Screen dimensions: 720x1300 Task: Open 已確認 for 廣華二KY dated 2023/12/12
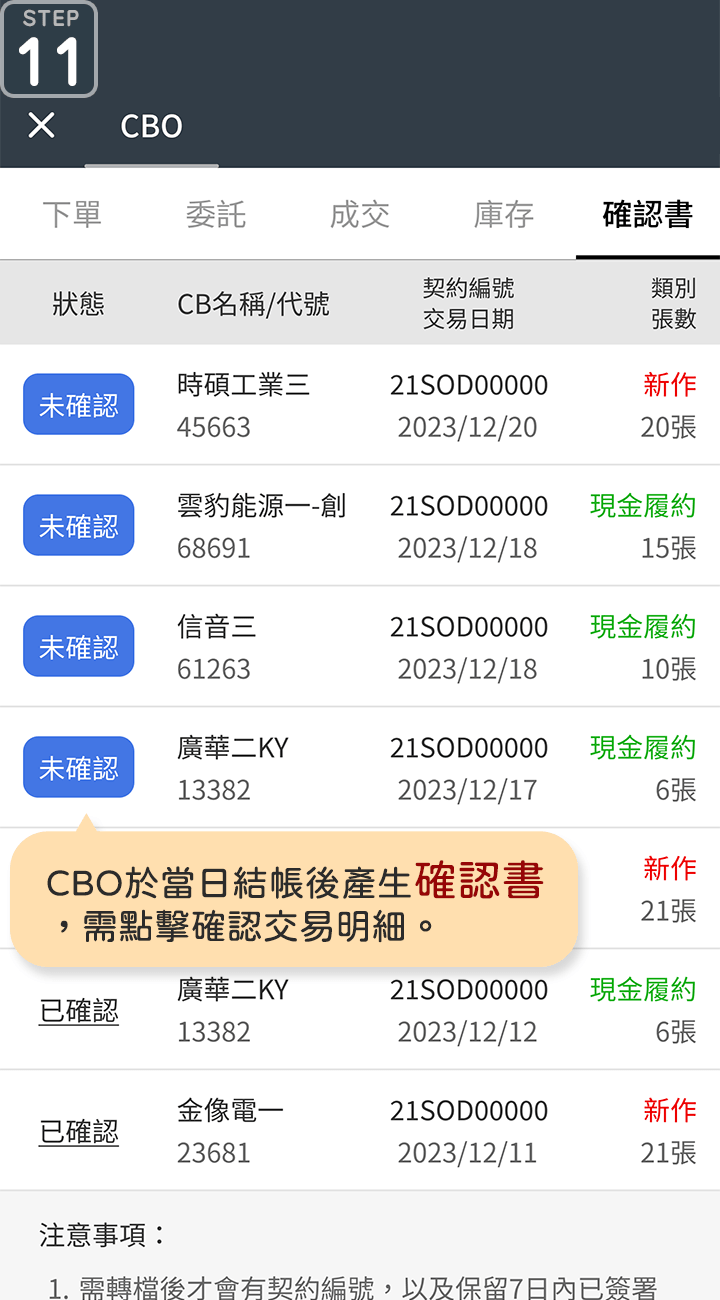pyautogui.click(x=79, y=1011)
